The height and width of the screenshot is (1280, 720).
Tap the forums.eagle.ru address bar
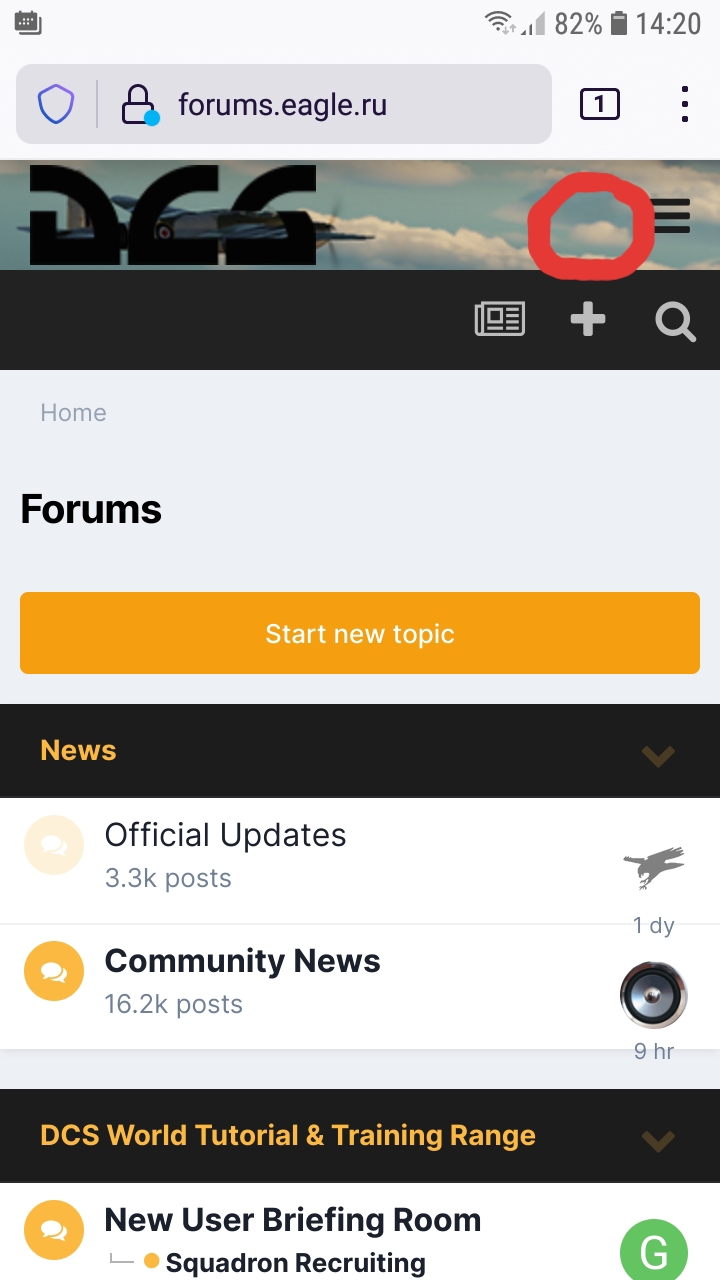[x=284, y=104]
